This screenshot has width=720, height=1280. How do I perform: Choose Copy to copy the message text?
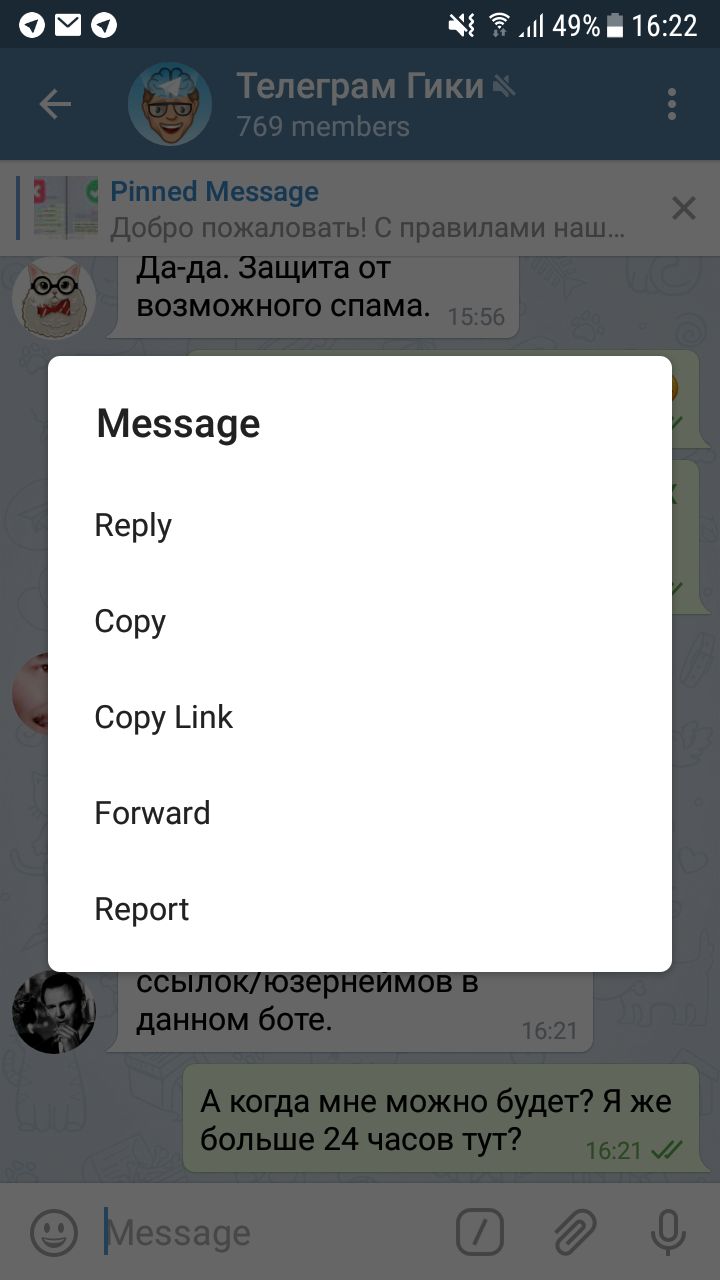point(130,621)
